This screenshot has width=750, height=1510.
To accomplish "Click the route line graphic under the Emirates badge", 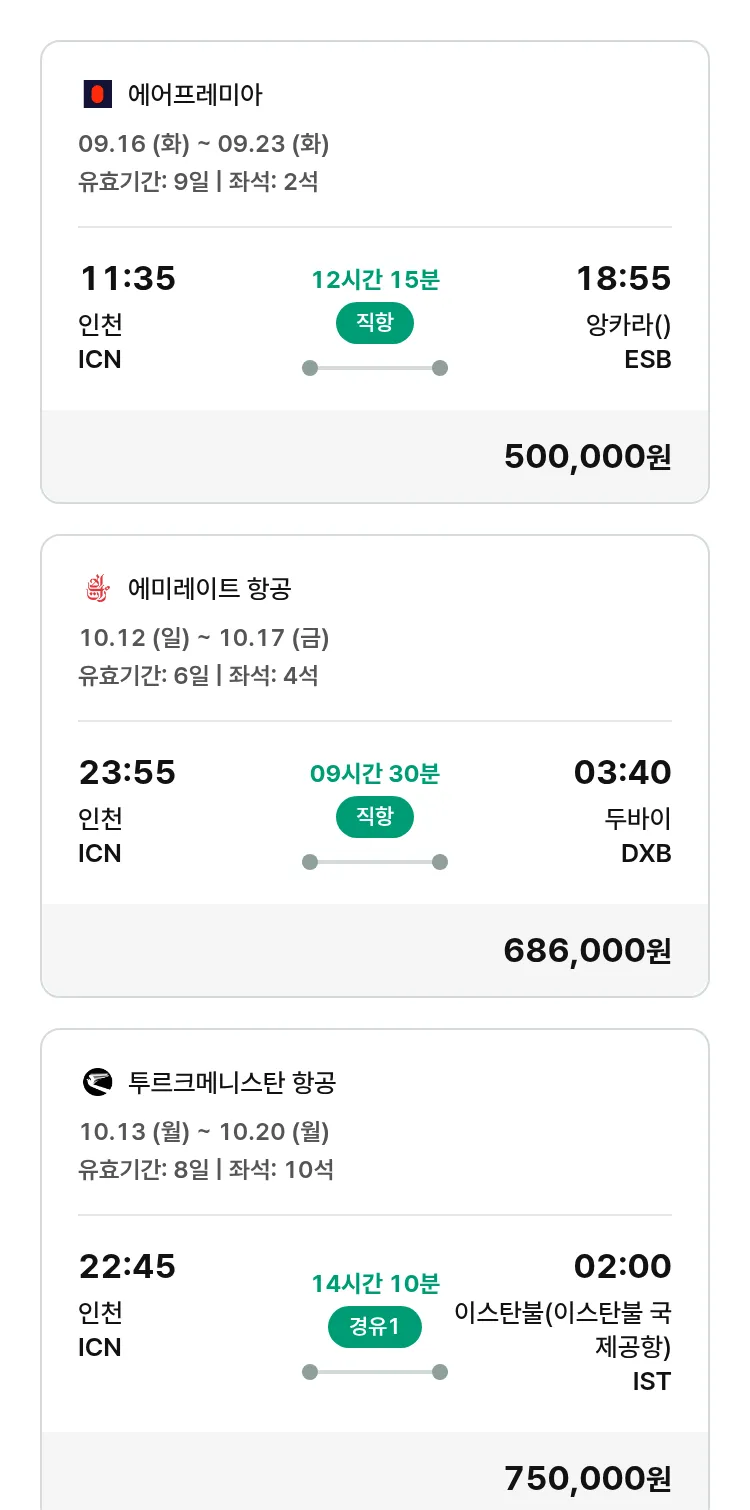I will (x=374, y=861).
